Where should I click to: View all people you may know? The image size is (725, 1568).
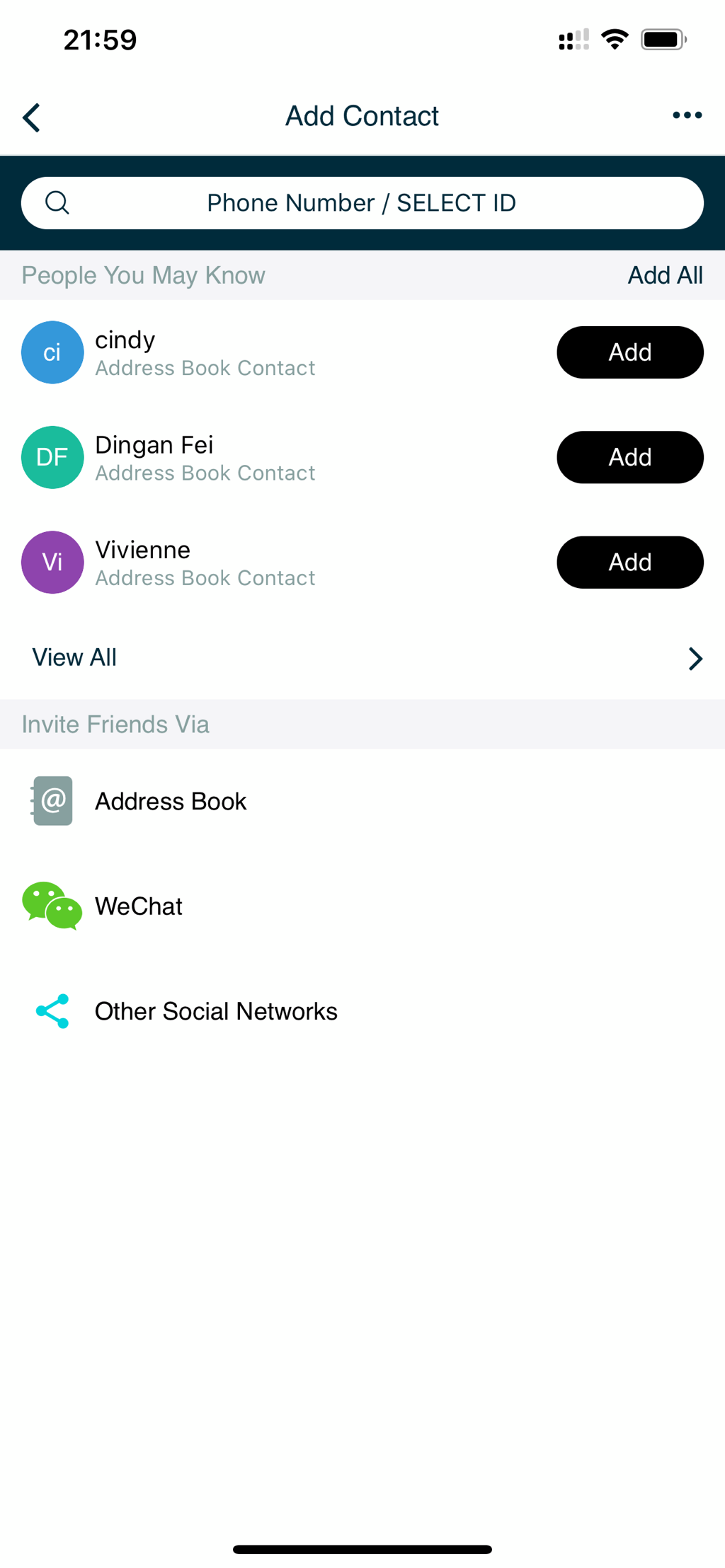tap(362, 658)
